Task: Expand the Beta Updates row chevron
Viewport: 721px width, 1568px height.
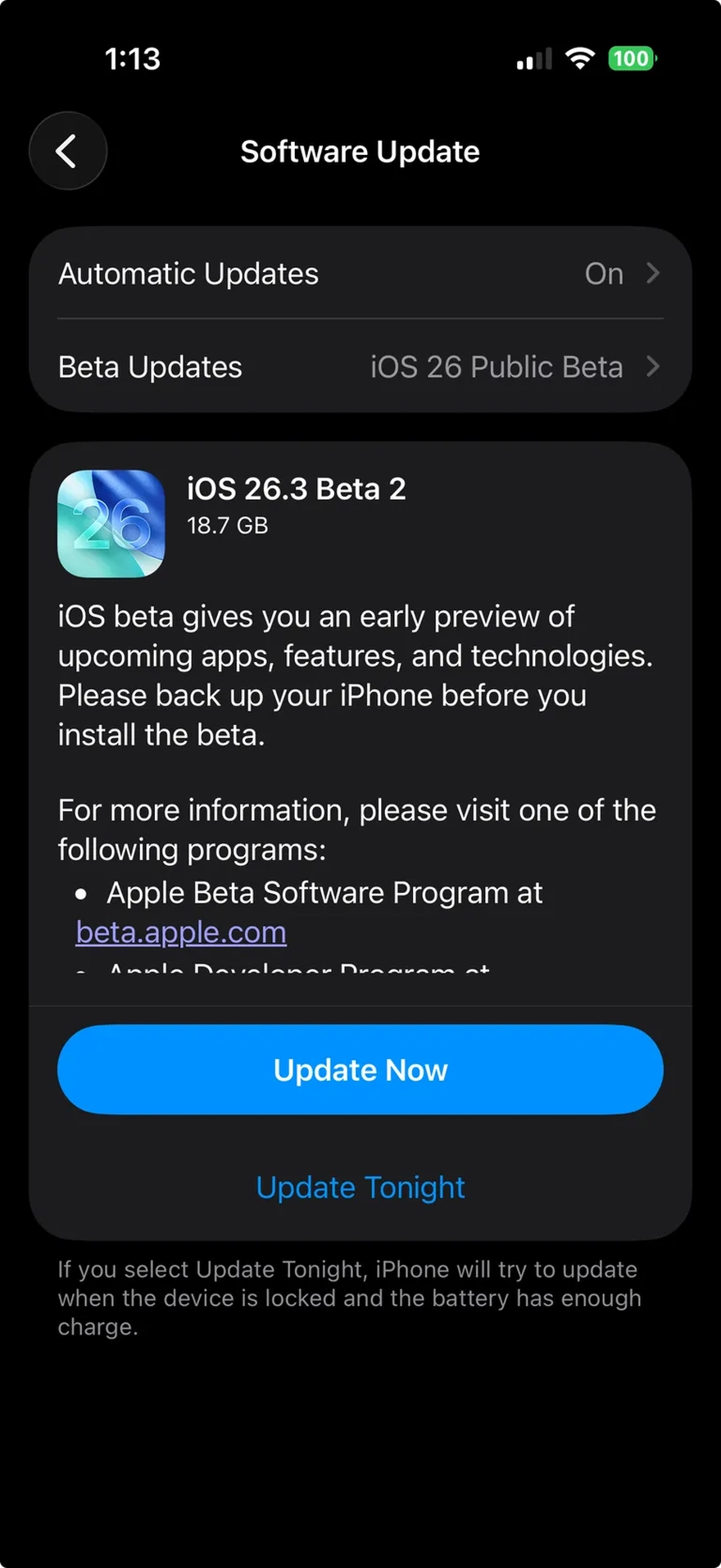Action: (x=652, y=367)
